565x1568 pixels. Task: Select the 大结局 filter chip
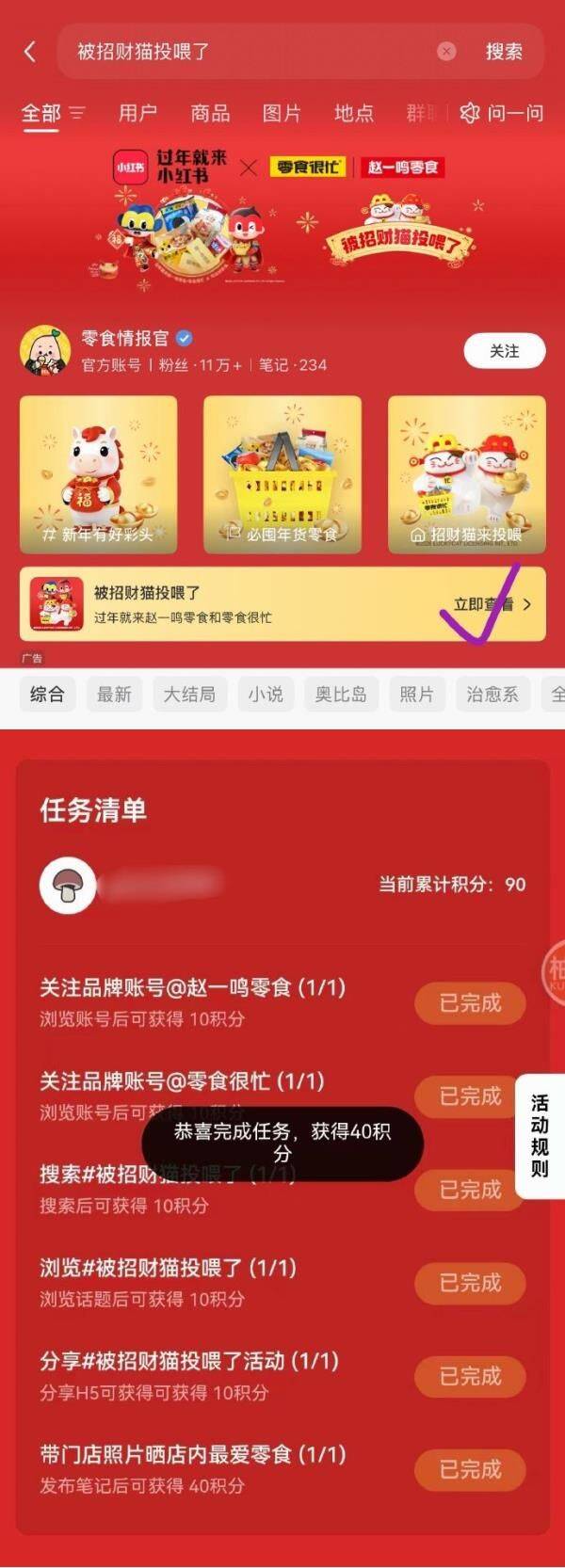point(189,695)
